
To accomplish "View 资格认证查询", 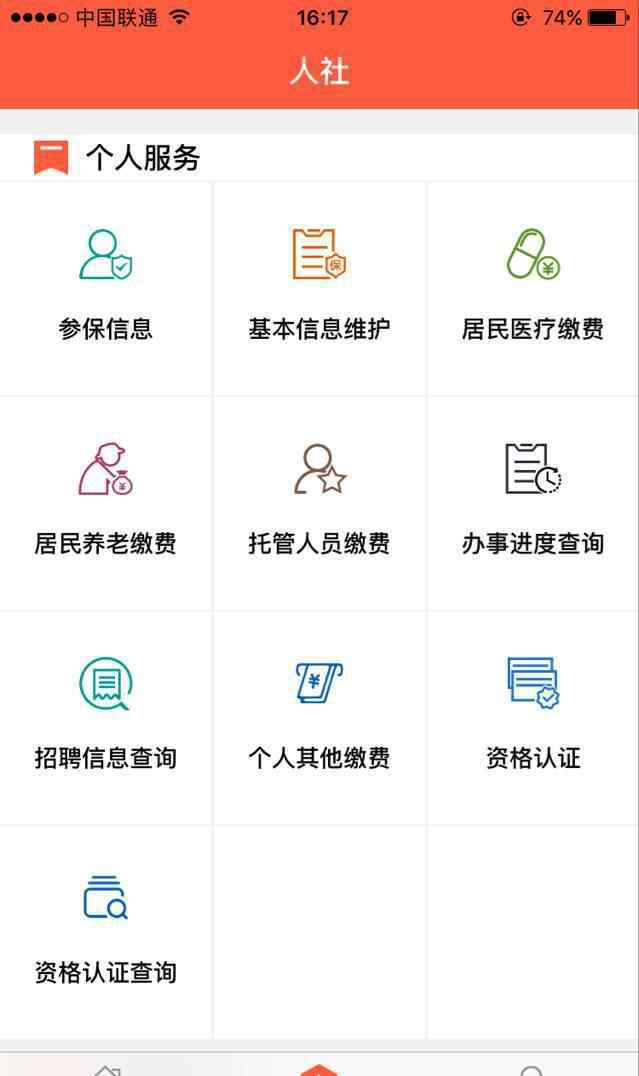I will (x=106, y=931).
